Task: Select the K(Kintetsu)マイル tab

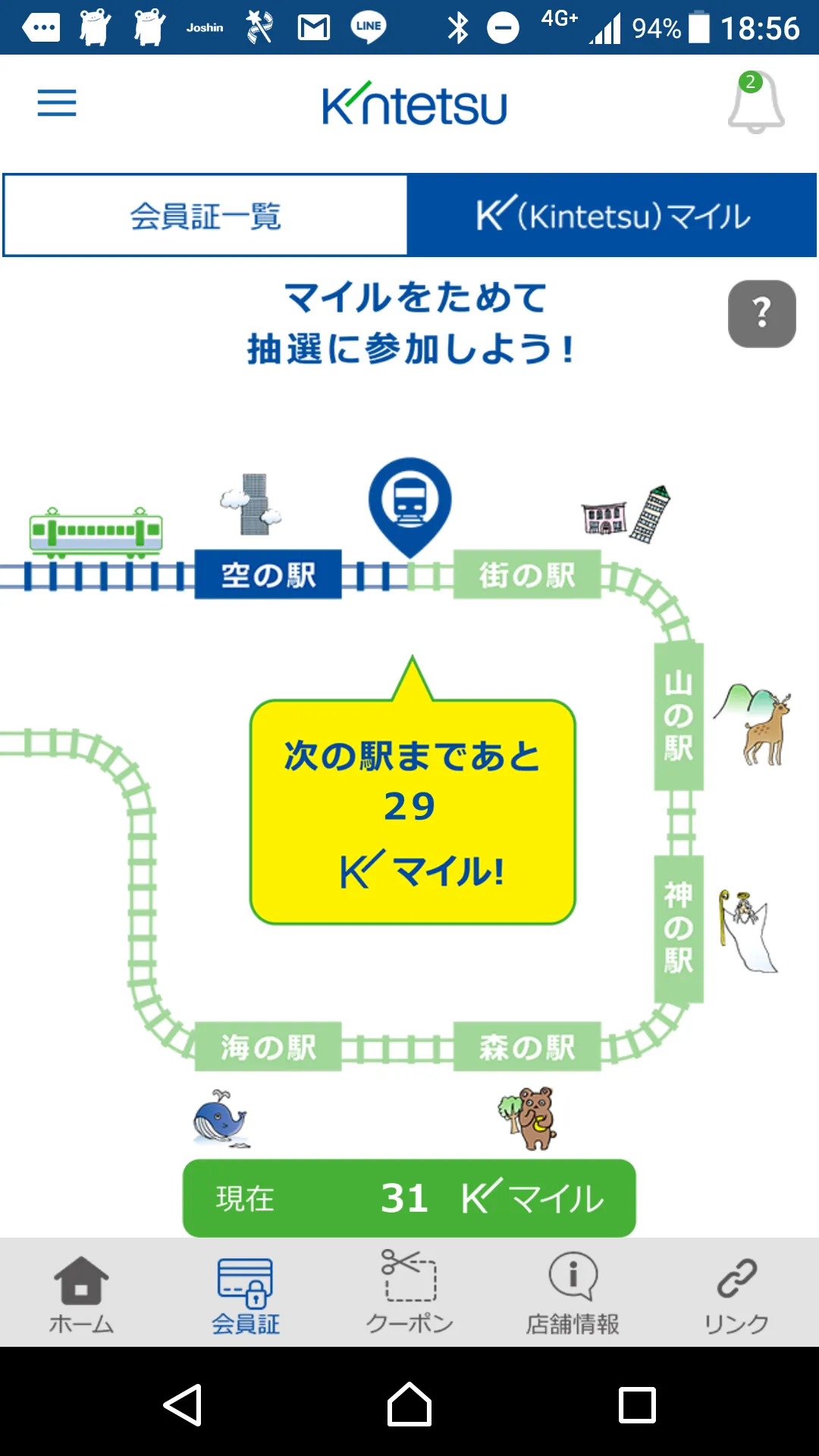Action: [x=612, y=216]
